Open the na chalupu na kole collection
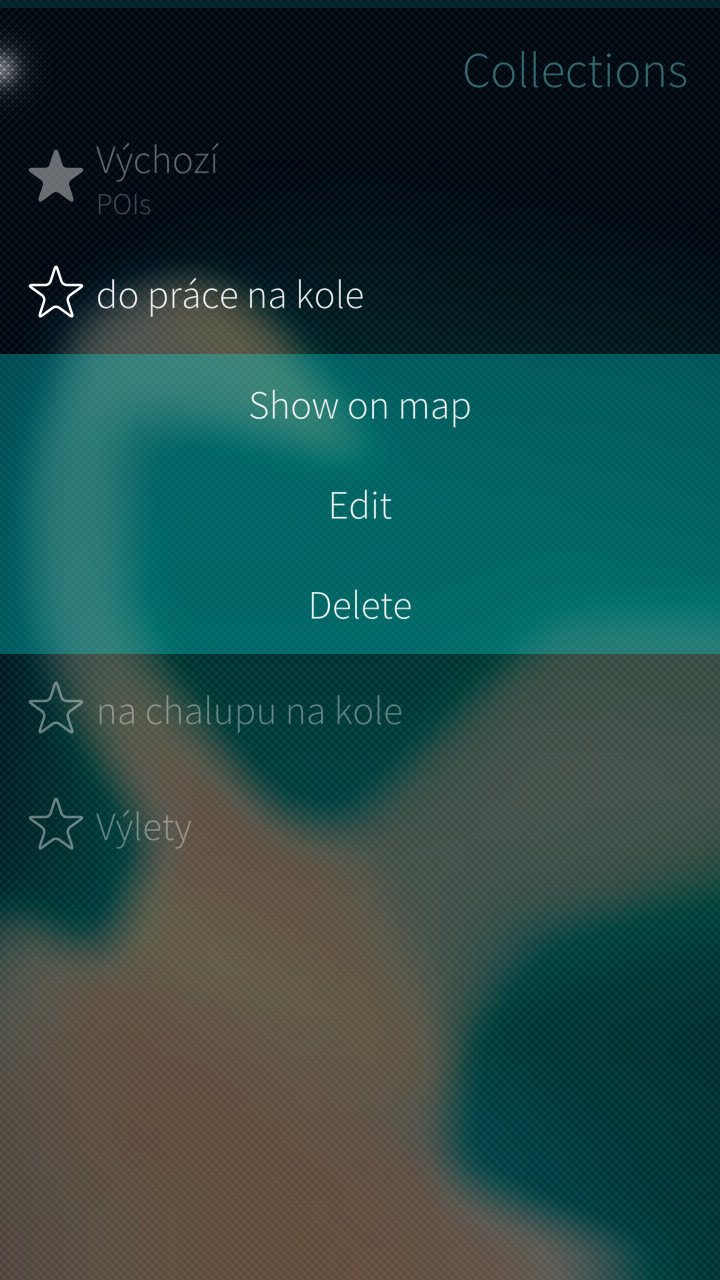Viewport: 720px width, 1280px height. click(x=360, y=711)
